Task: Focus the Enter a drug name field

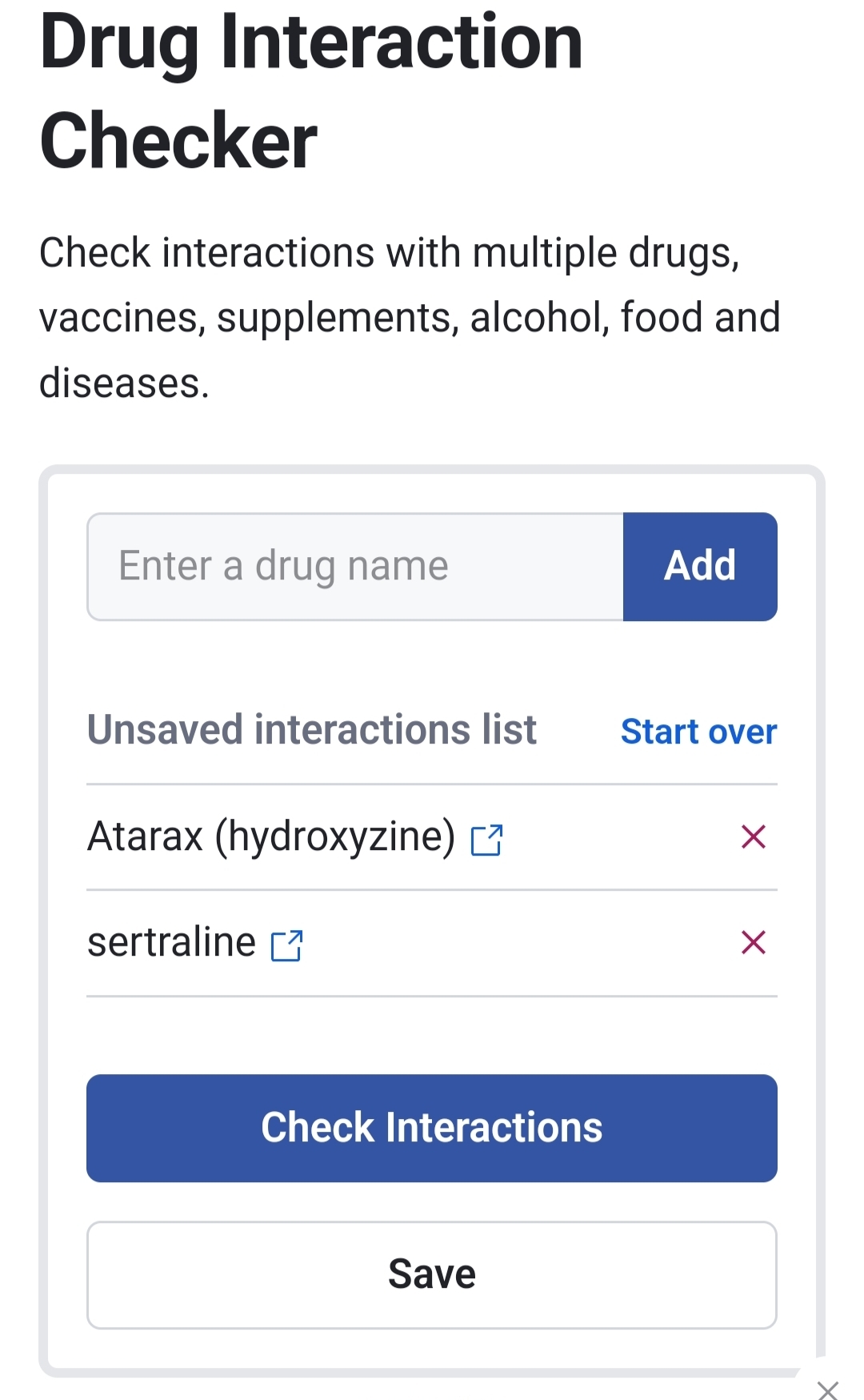Action: [355, 567]
